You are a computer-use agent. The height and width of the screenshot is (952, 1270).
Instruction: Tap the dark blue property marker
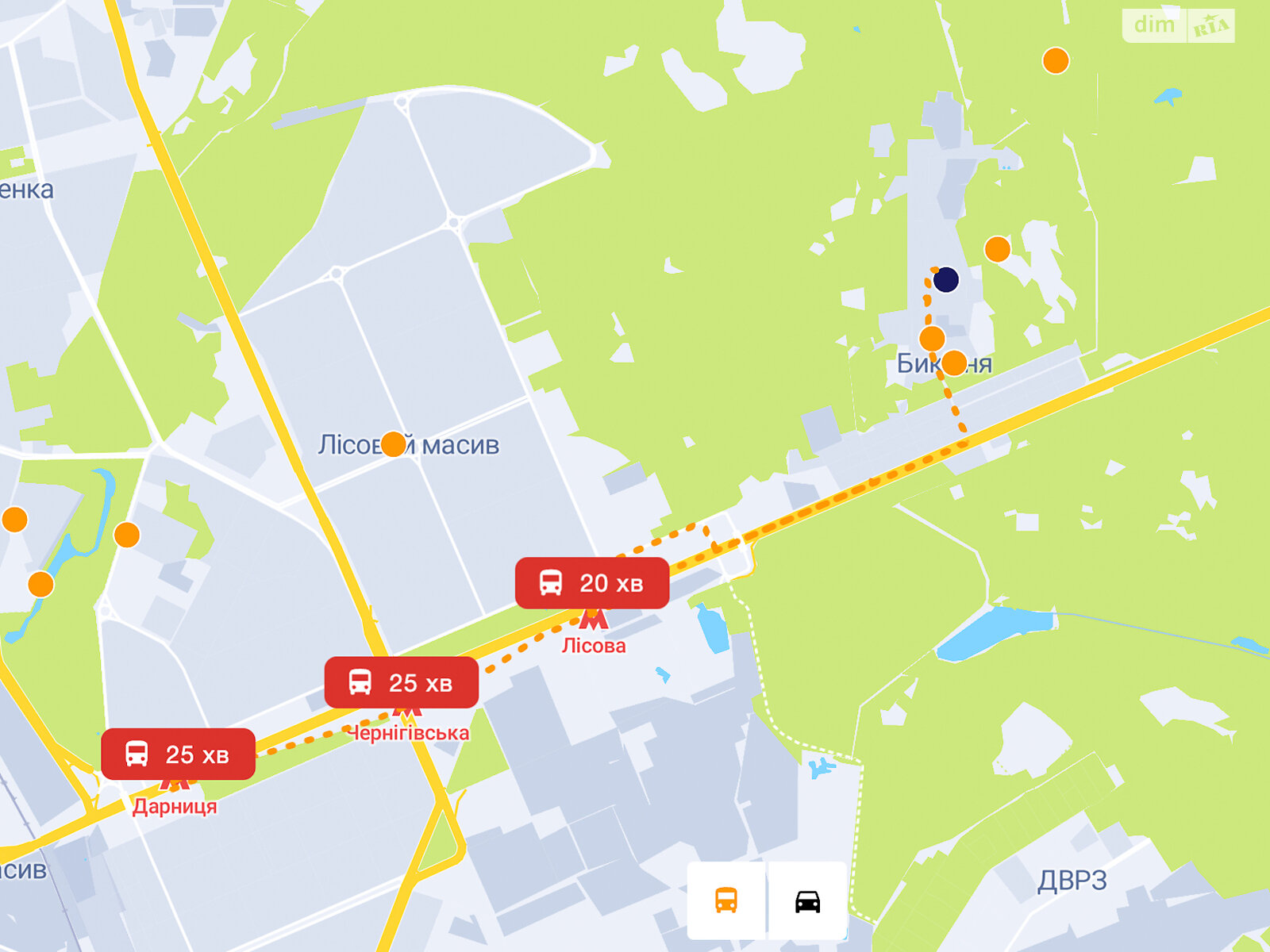coord(945,279)
